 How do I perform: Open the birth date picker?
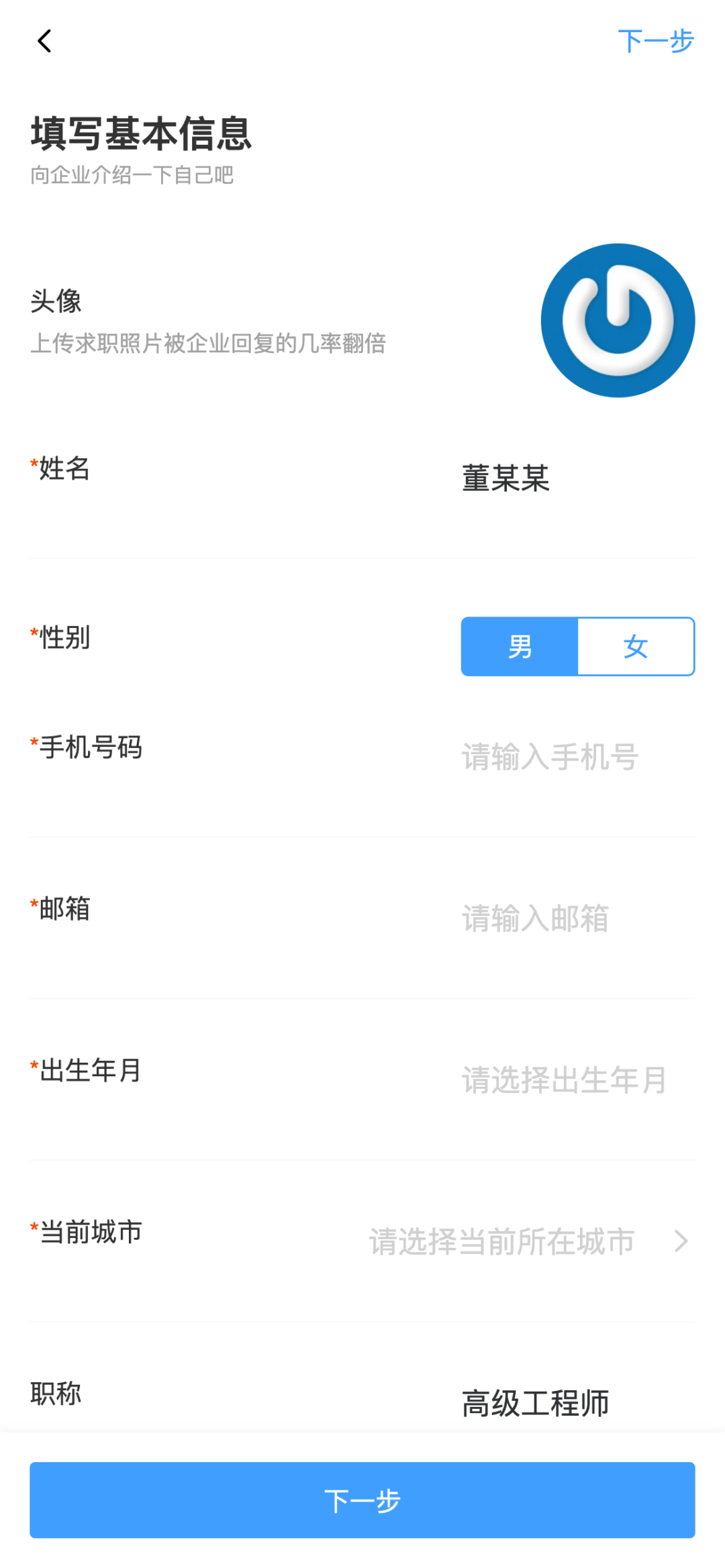pos(577,1080)
